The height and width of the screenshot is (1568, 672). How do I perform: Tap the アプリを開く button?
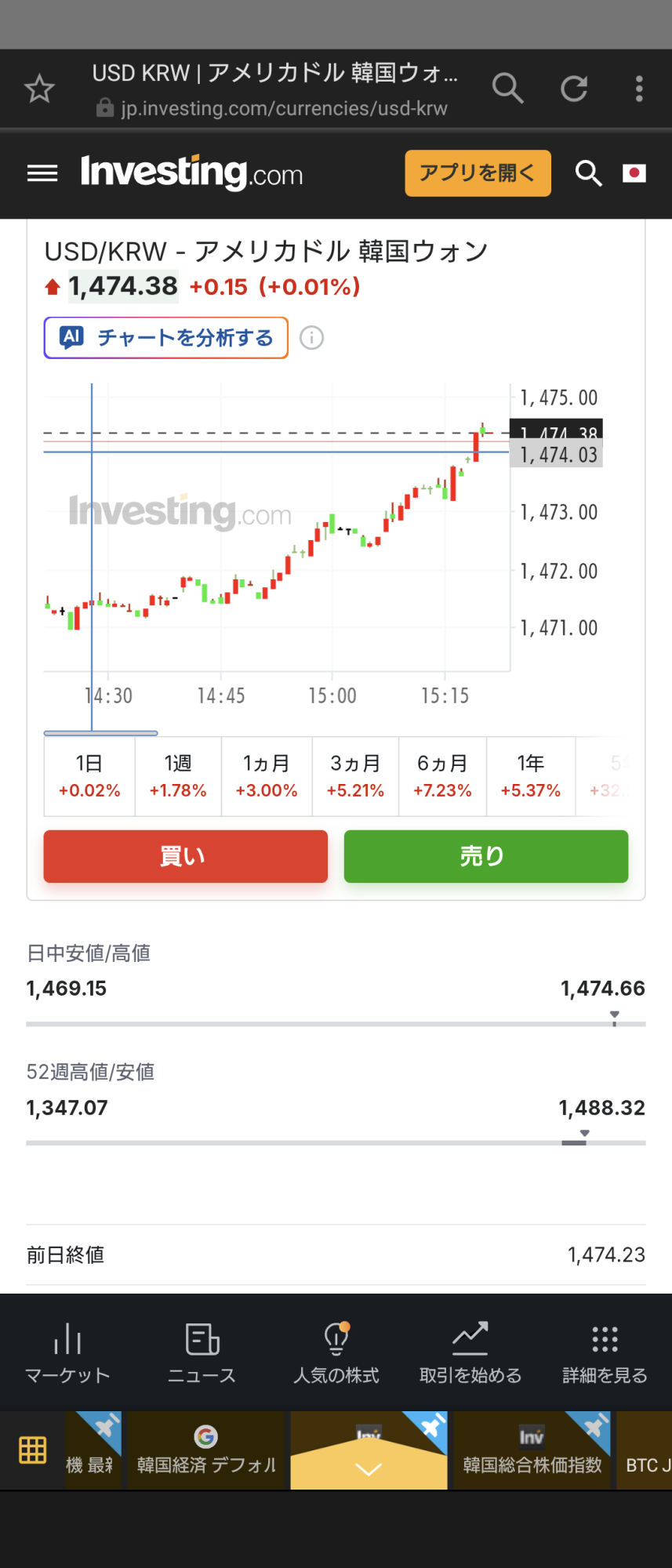(478, 173)
